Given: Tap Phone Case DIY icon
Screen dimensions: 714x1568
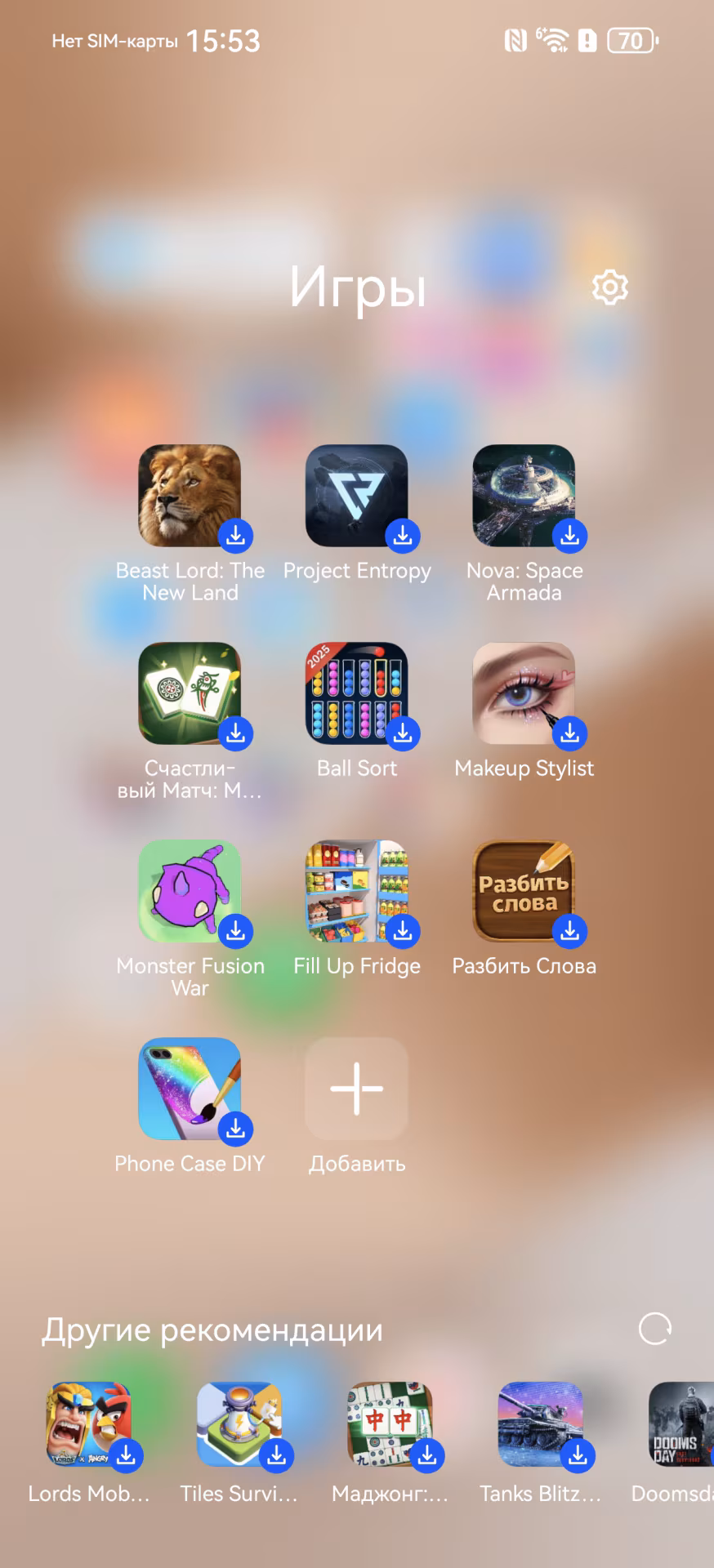Looking at the screenshot, I should click(190, 1089).
